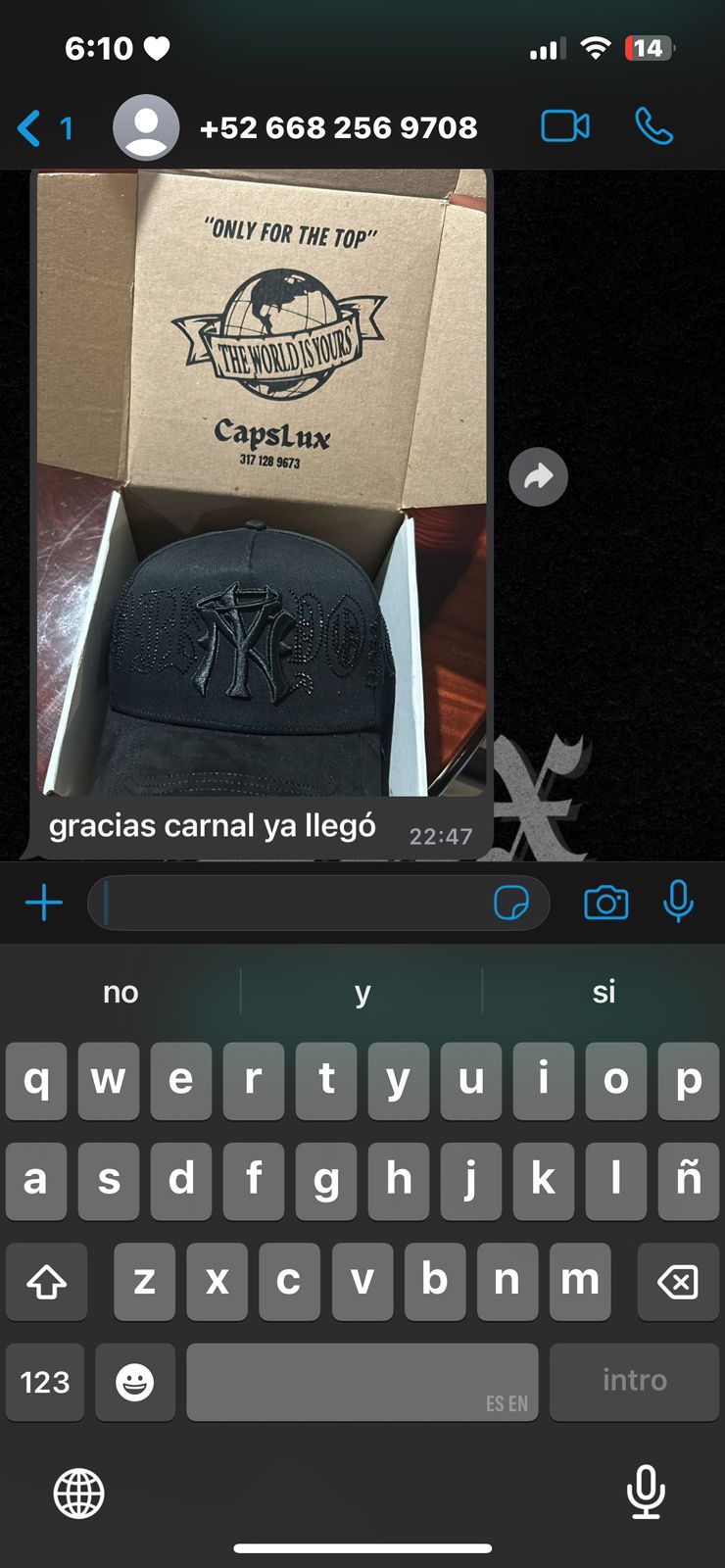Go back to the chat list
725x1568 pixels.
44,128
